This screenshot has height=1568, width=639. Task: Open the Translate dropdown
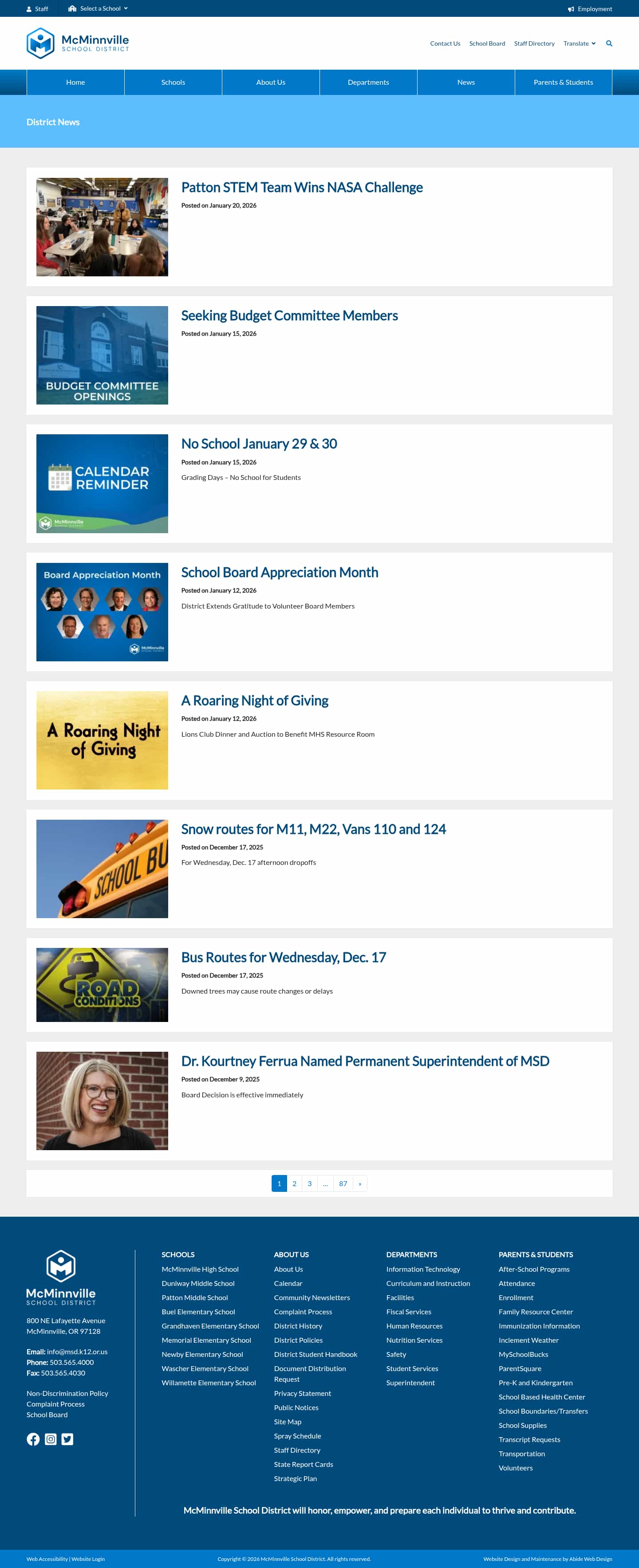pyautogui.click(x=579, y=43)
